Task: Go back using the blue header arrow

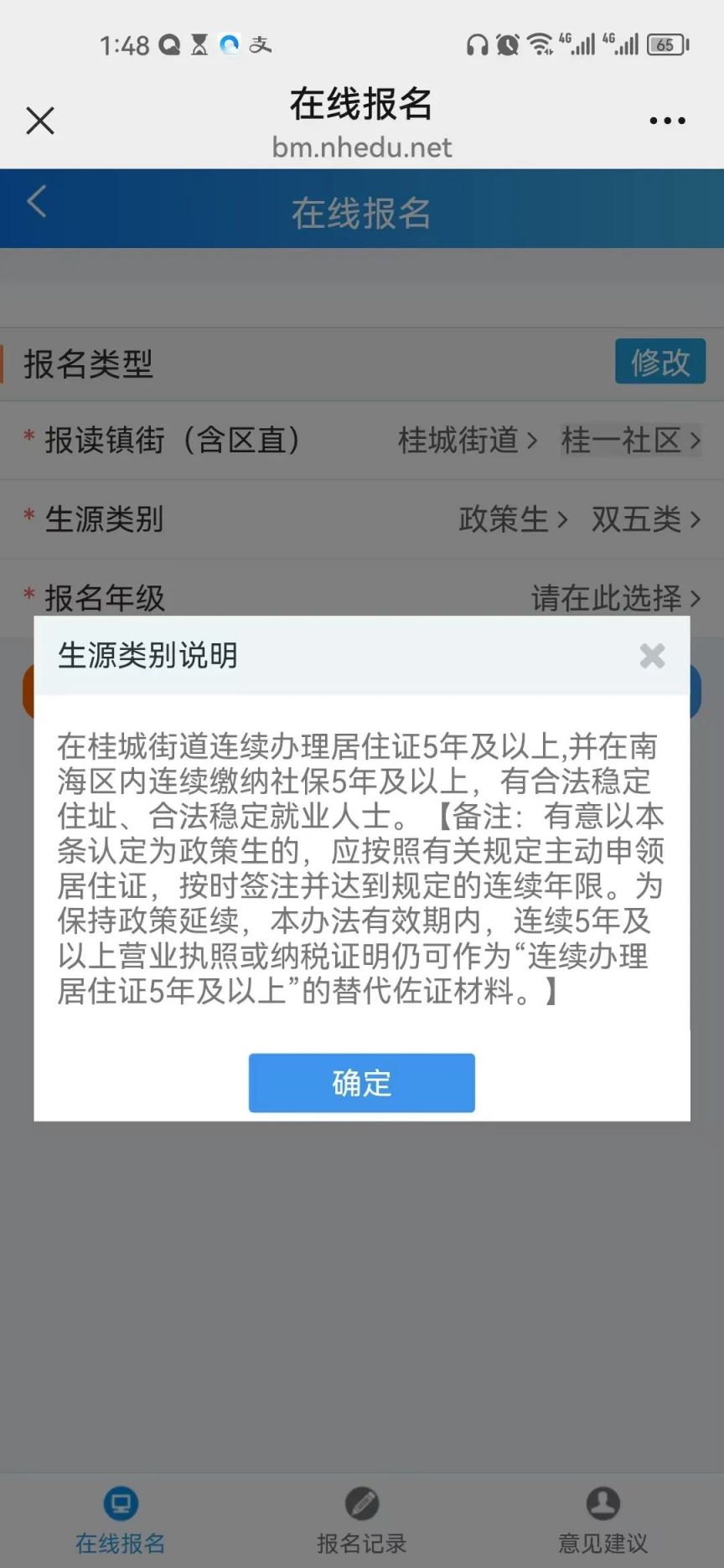Action: pos(37,202)
